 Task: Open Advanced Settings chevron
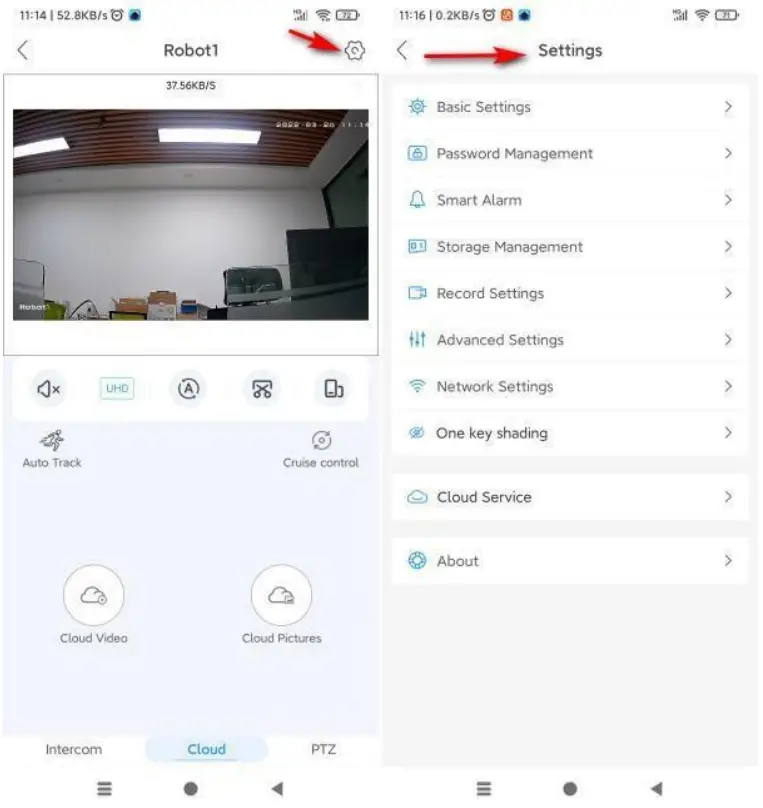tap(728, 340)
